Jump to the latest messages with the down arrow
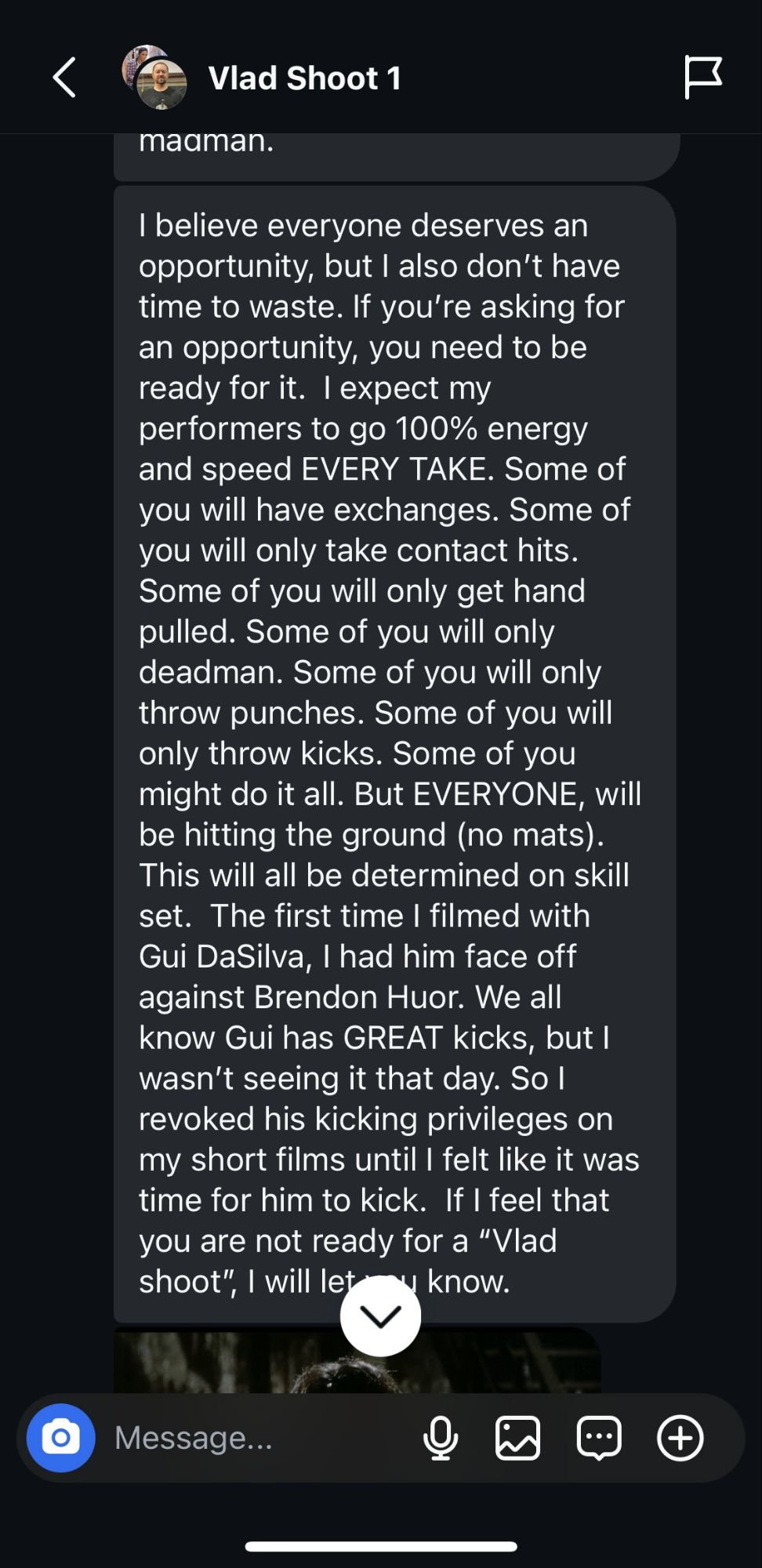Viewport: 762px width, 1568px height. pyautogui.click(x=381, y=1316)
